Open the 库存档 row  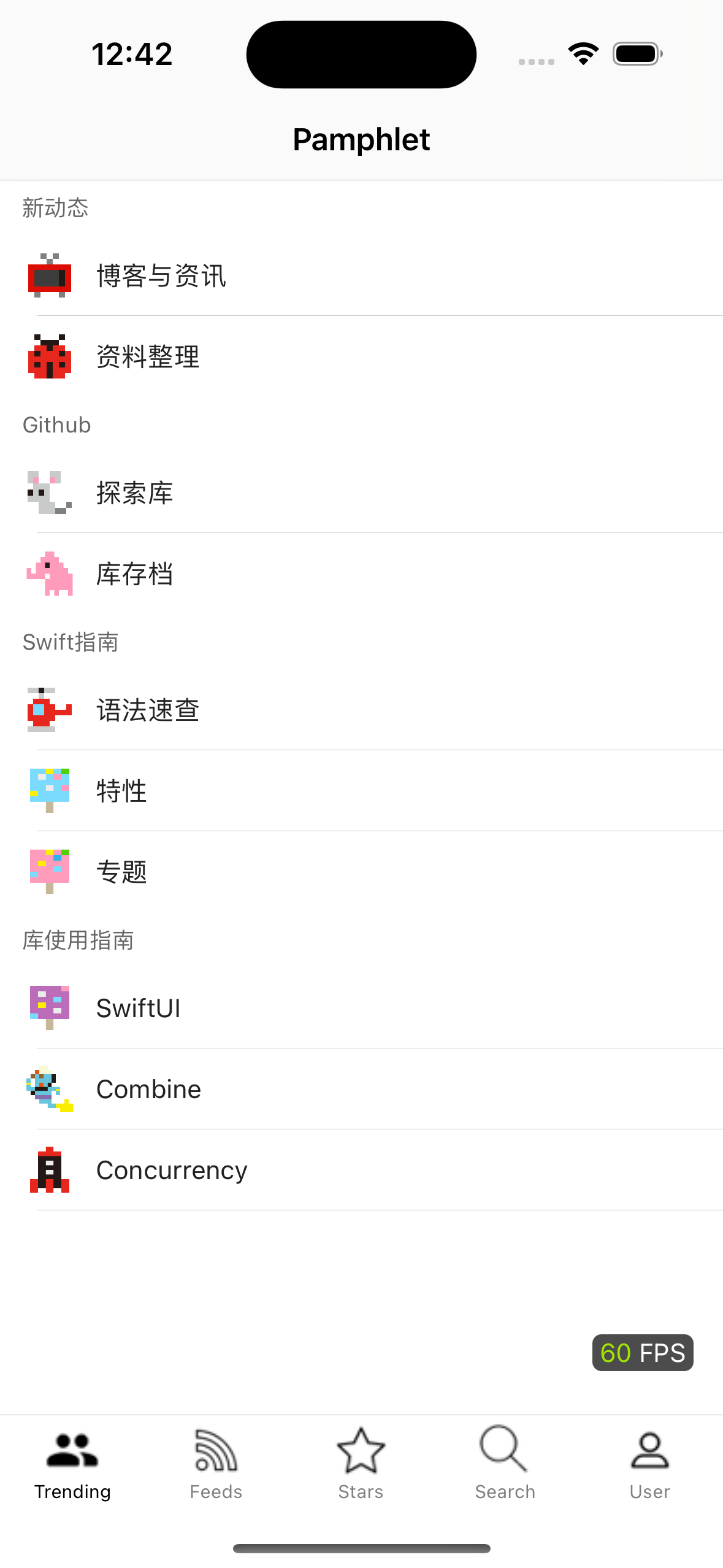361,574
